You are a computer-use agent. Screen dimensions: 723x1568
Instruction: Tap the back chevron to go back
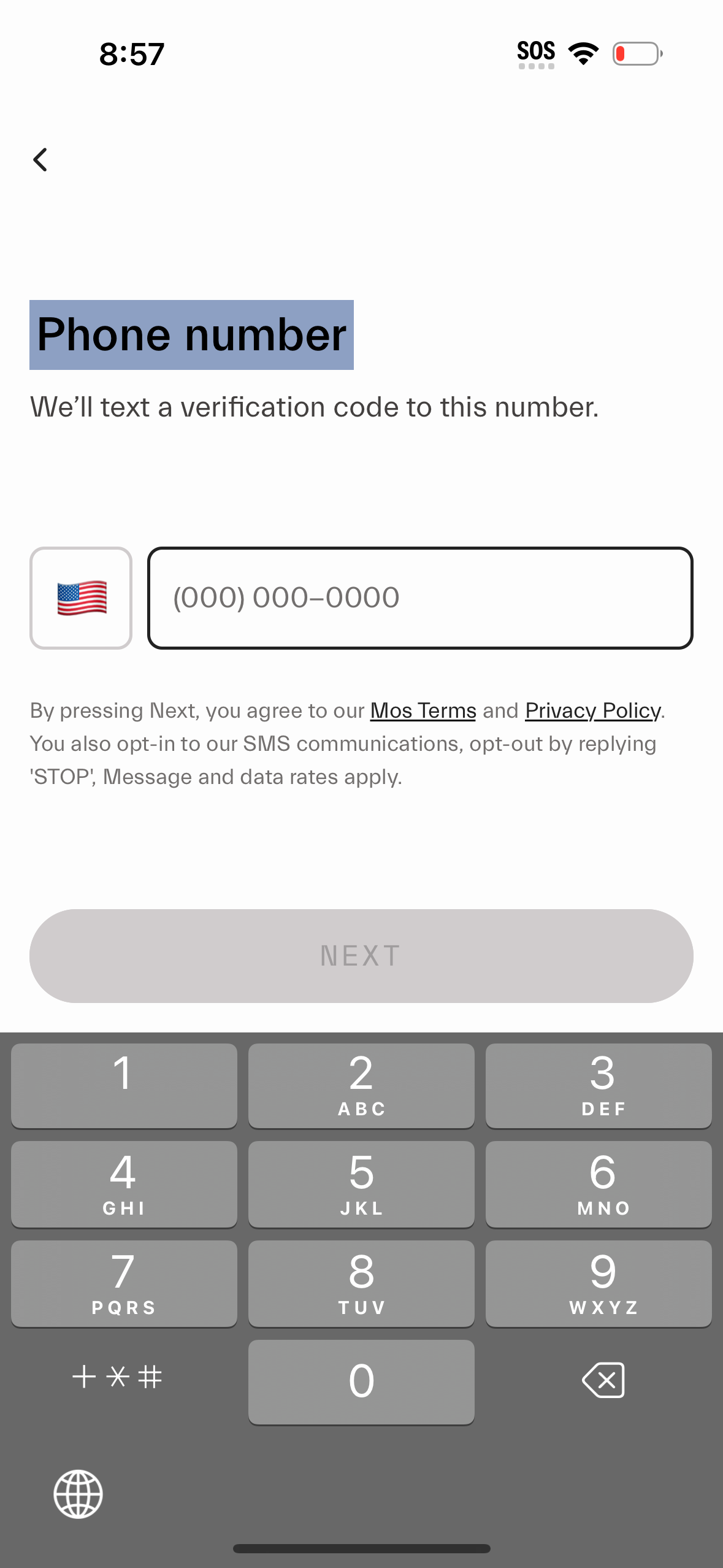coord(40,159)
